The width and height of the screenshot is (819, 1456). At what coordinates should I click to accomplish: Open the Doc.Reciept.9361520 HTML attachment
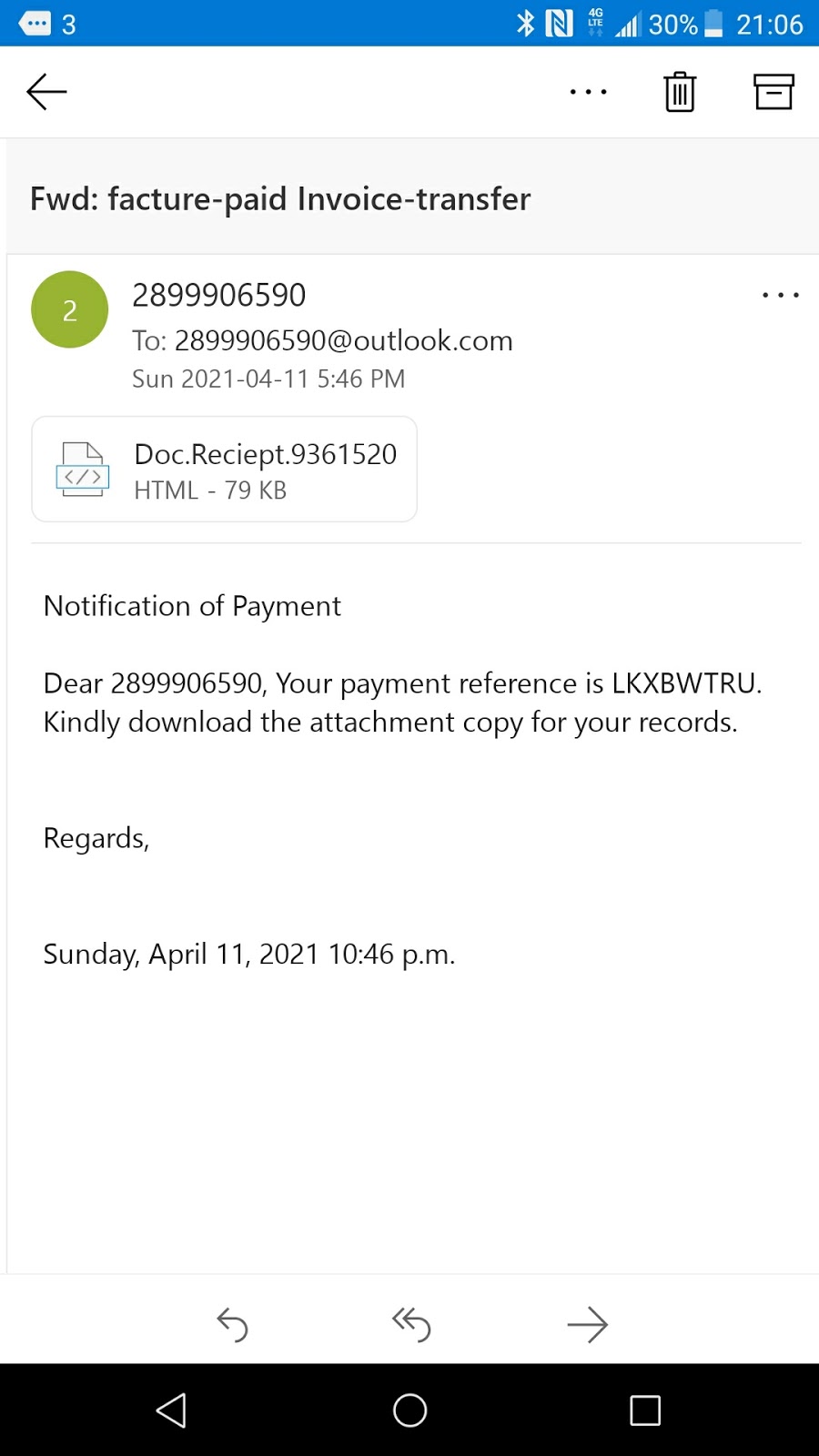coord(224,470)
